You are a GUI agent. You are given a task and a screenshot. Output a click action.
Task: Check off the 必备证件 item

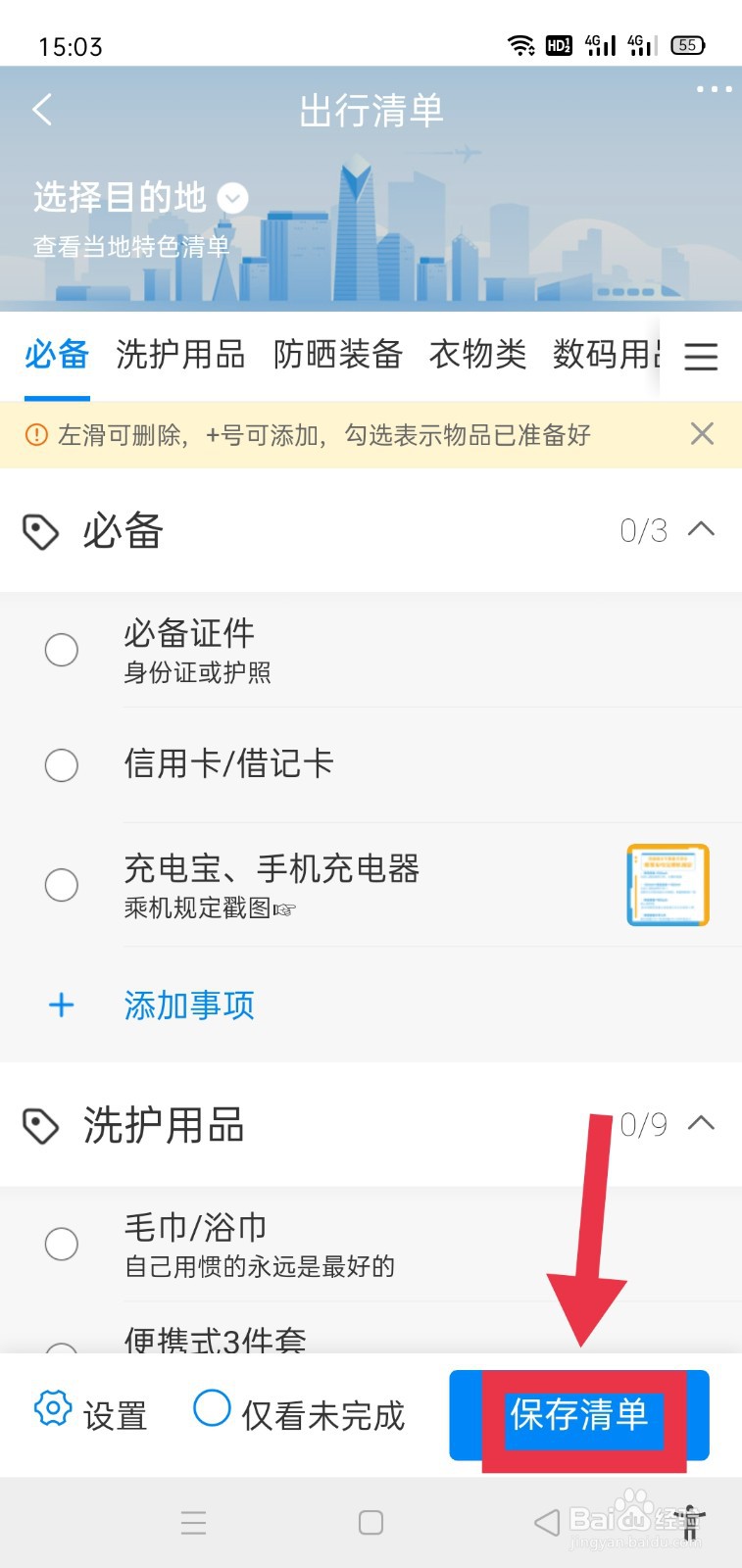click(x=61, y=650)
